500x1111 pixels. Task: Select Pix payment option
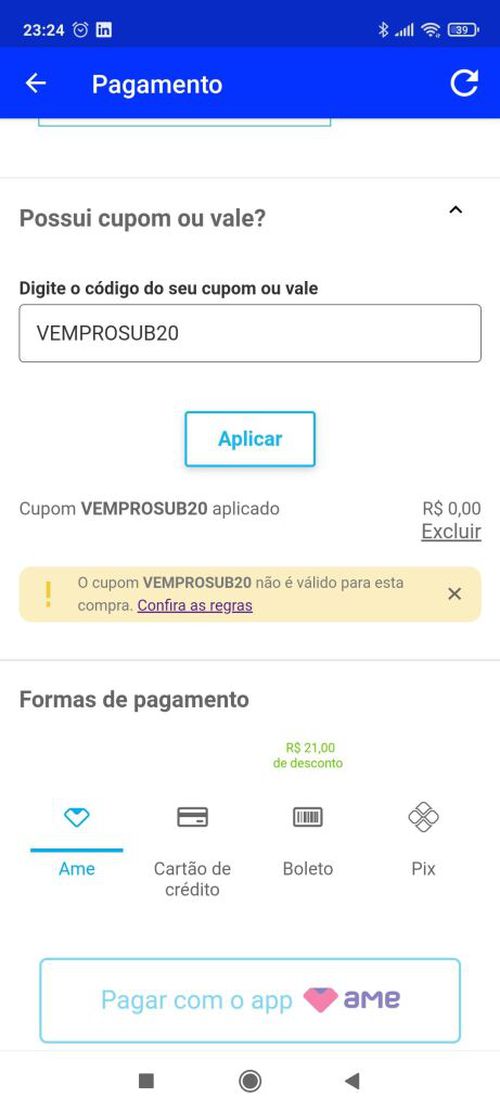click(424, 840)
